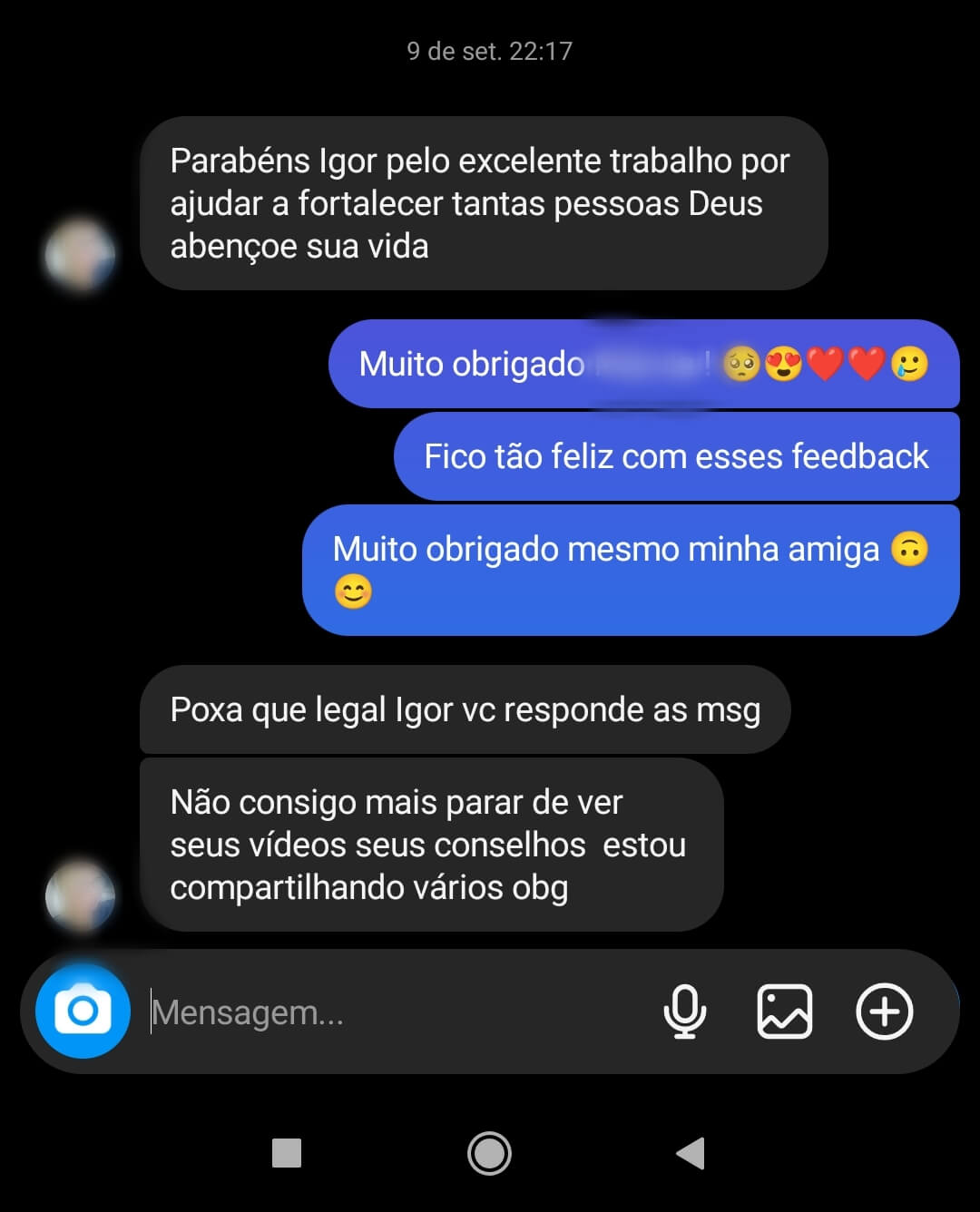
Task: Open recent apps with the square button
Action: click(x=287, y=1153)
